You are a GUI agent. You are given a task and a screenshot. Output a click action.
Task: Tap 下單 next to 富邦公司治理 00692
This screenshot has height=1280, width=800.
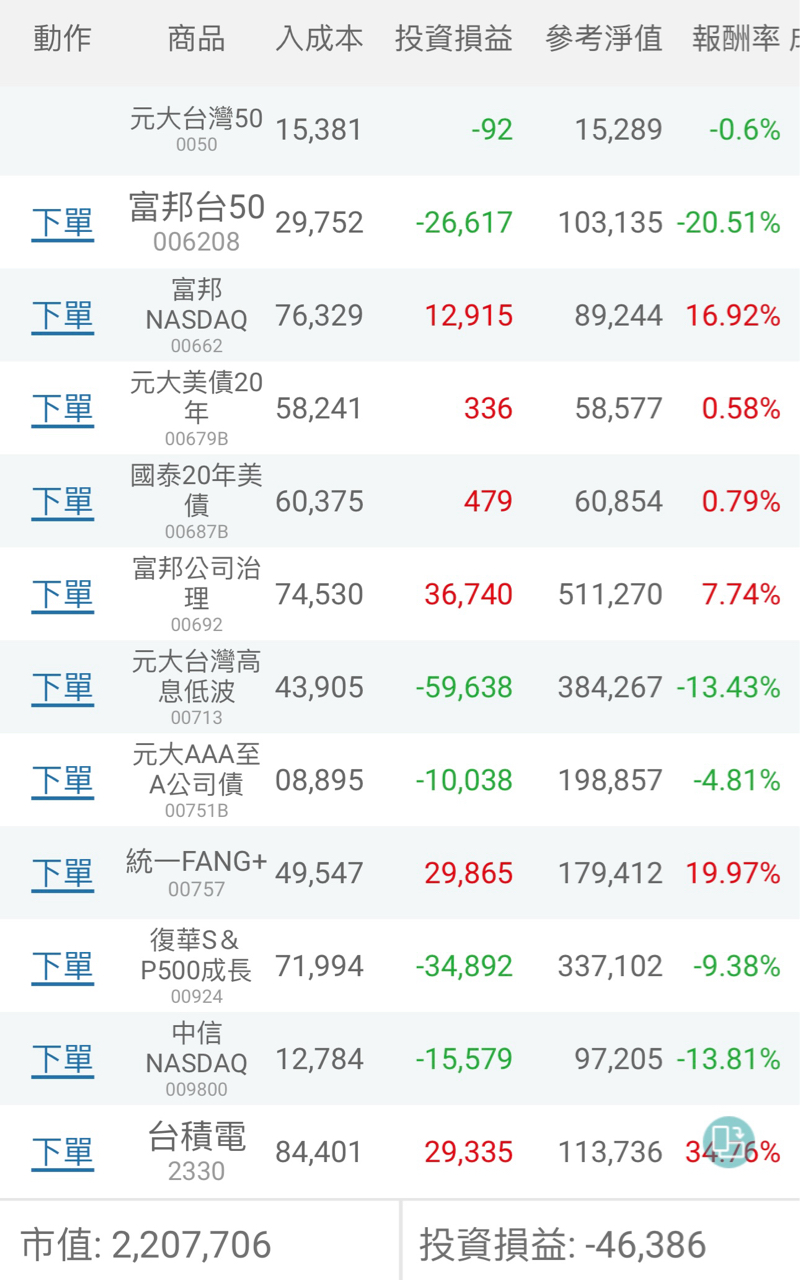[62, 594]
